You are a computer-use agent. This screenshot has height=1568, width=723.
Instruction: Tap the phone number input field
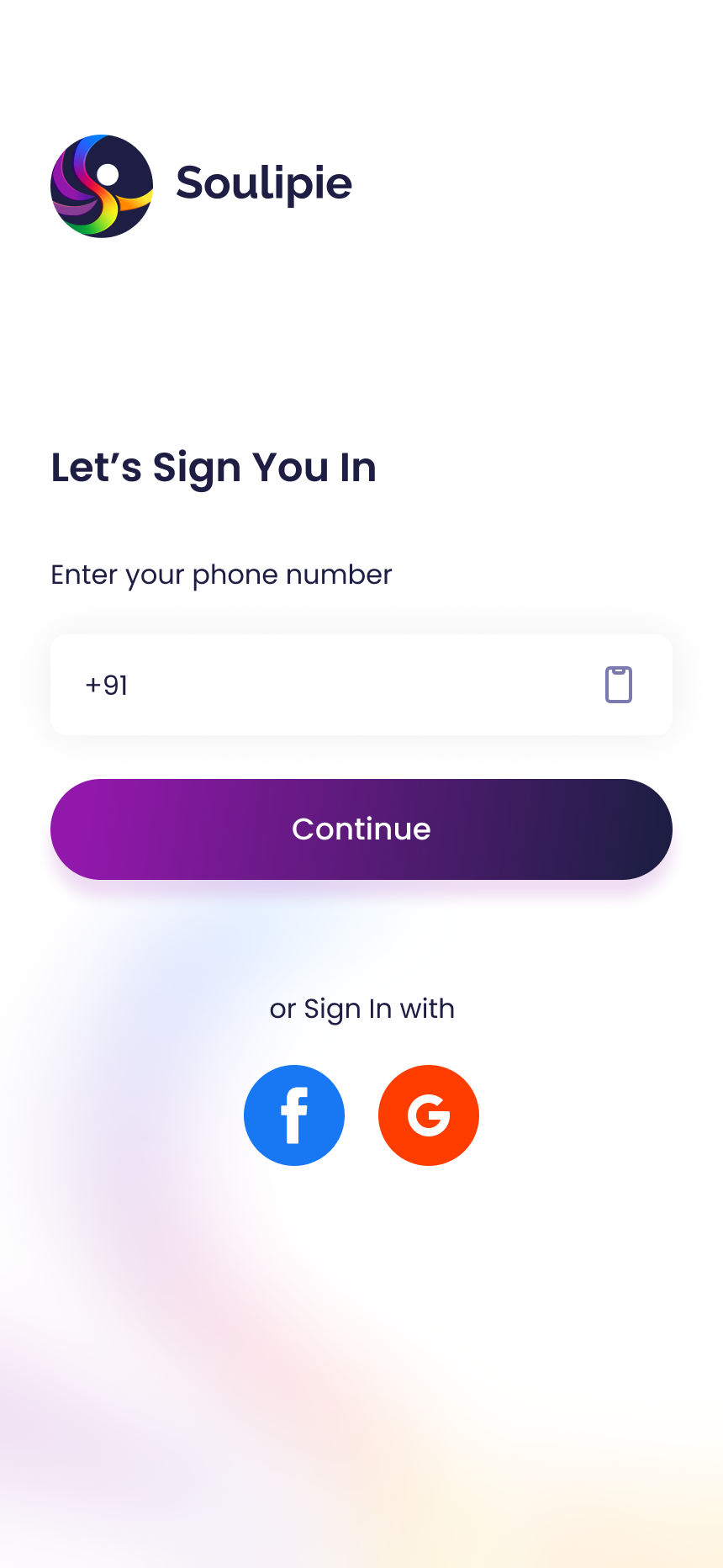(361, 685)
